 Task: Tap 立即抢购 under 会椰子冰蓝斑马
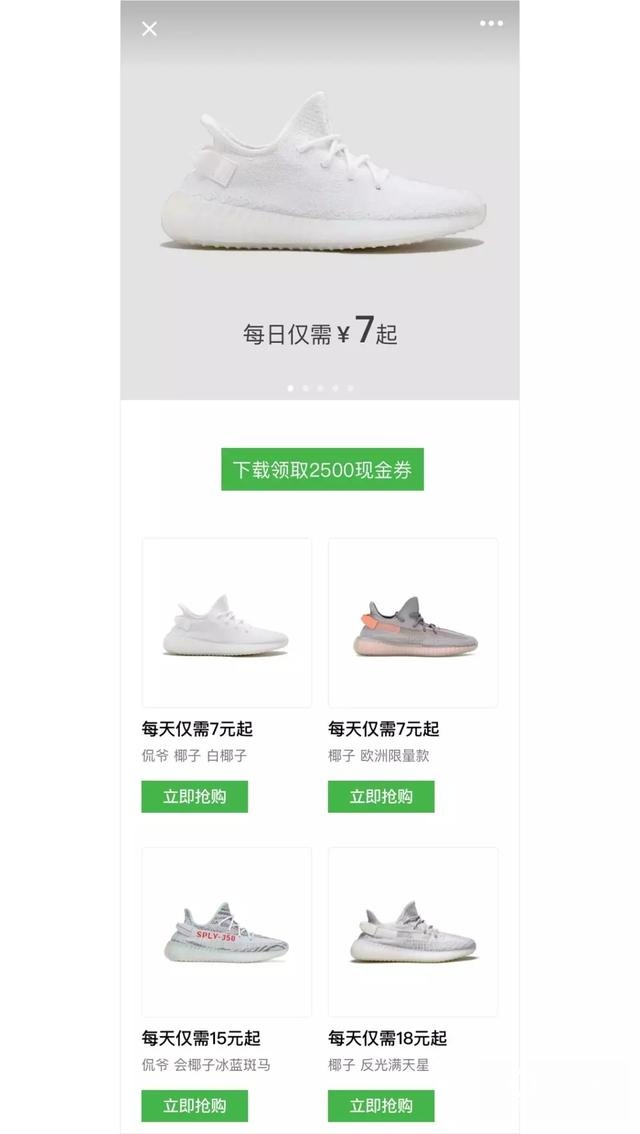(x=194, y=1106)
